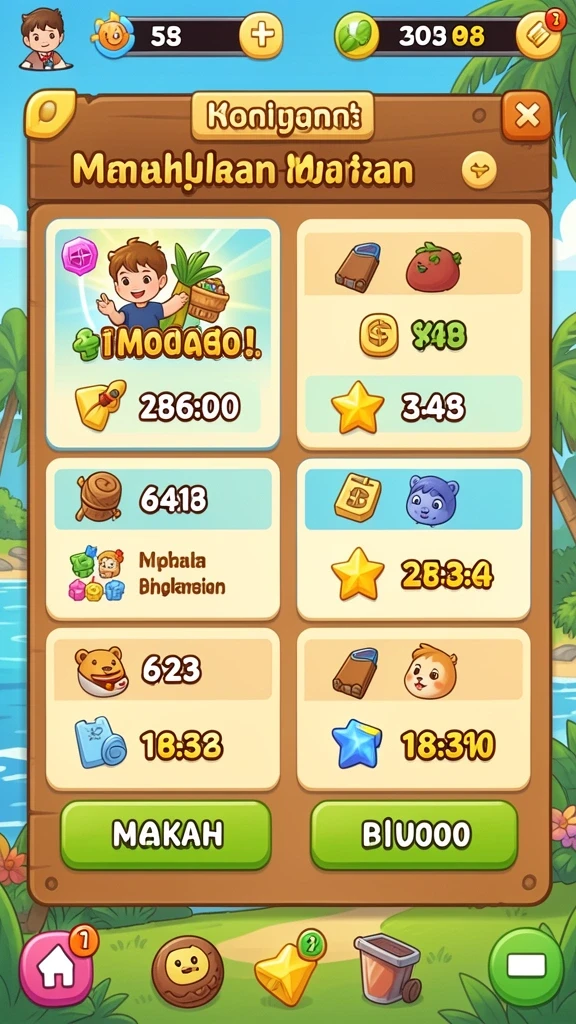Close the dialog with the orange X
The height and width of the screenshot is (1024, 576).
(526, 116)
